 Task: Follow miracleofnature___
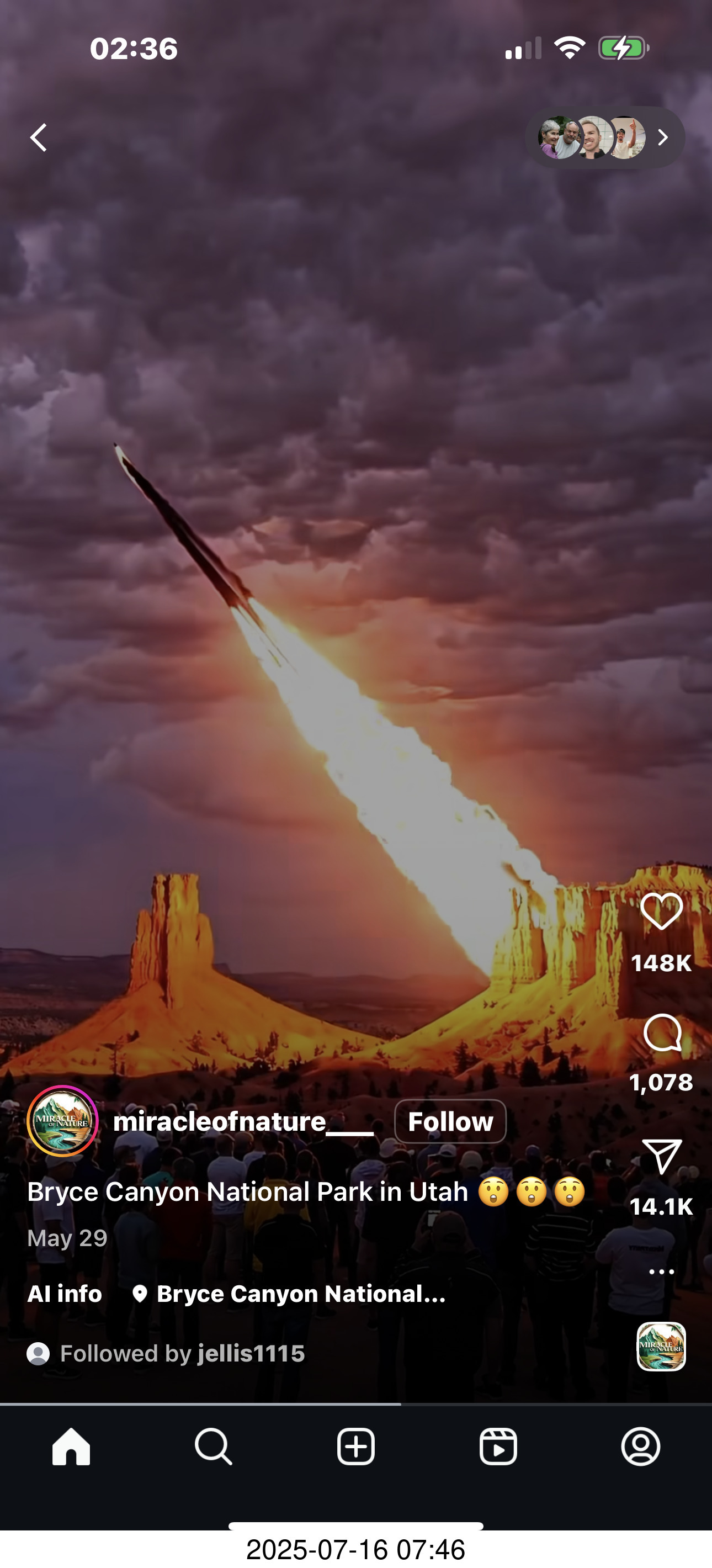450,1122
